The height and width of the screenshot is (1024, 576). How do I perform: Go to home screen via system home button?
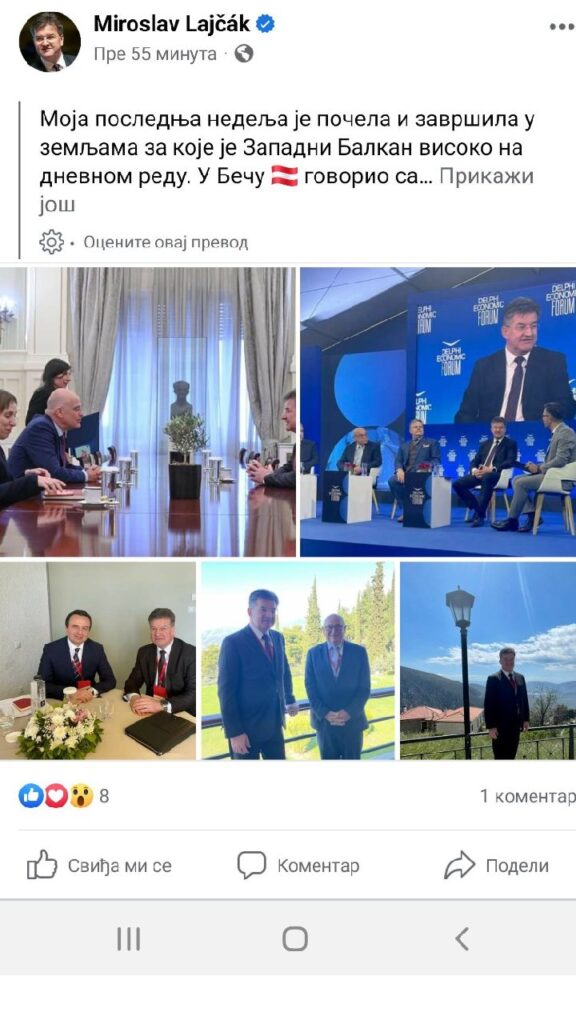pyautogui.click(x=295, y=939)
